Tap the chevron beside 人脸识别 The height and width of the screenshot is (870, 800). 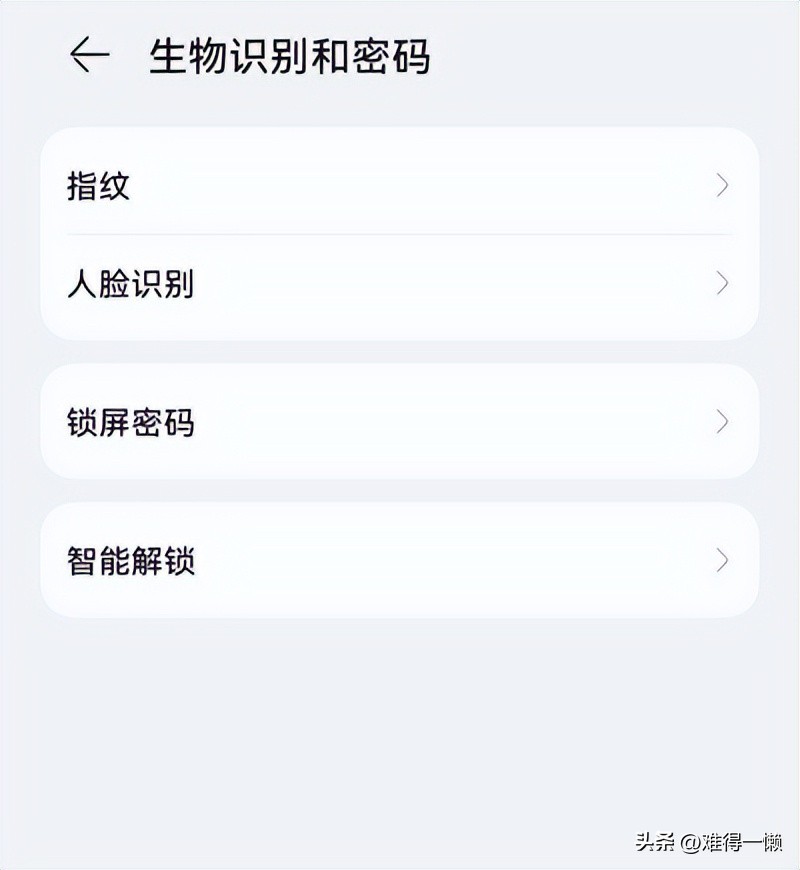tap(722, 284)
